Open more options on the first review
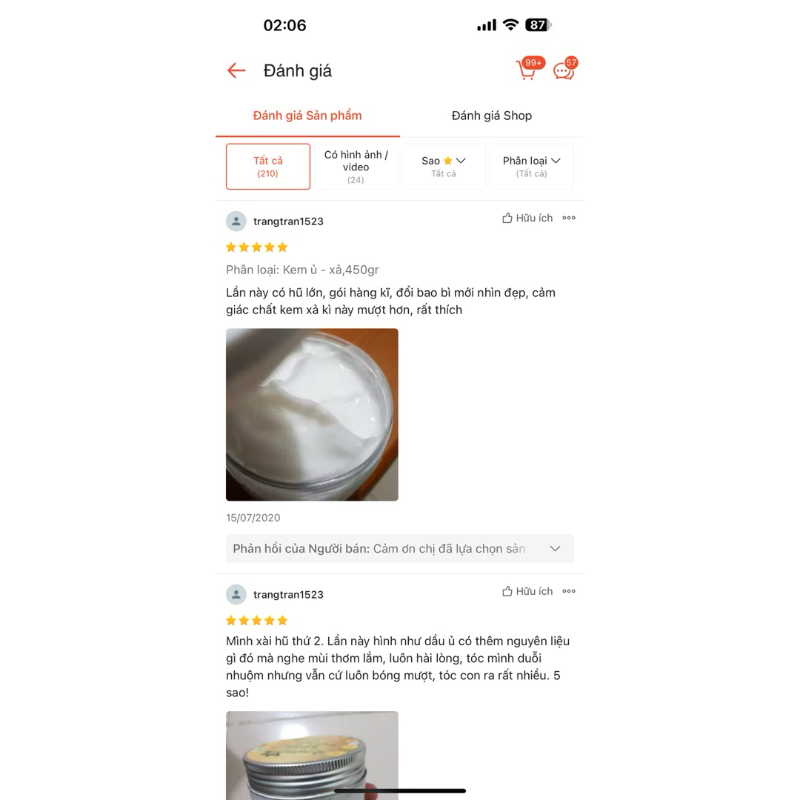Image resolution: width=800 pixels, height=800 pixels. click(569, 218)
